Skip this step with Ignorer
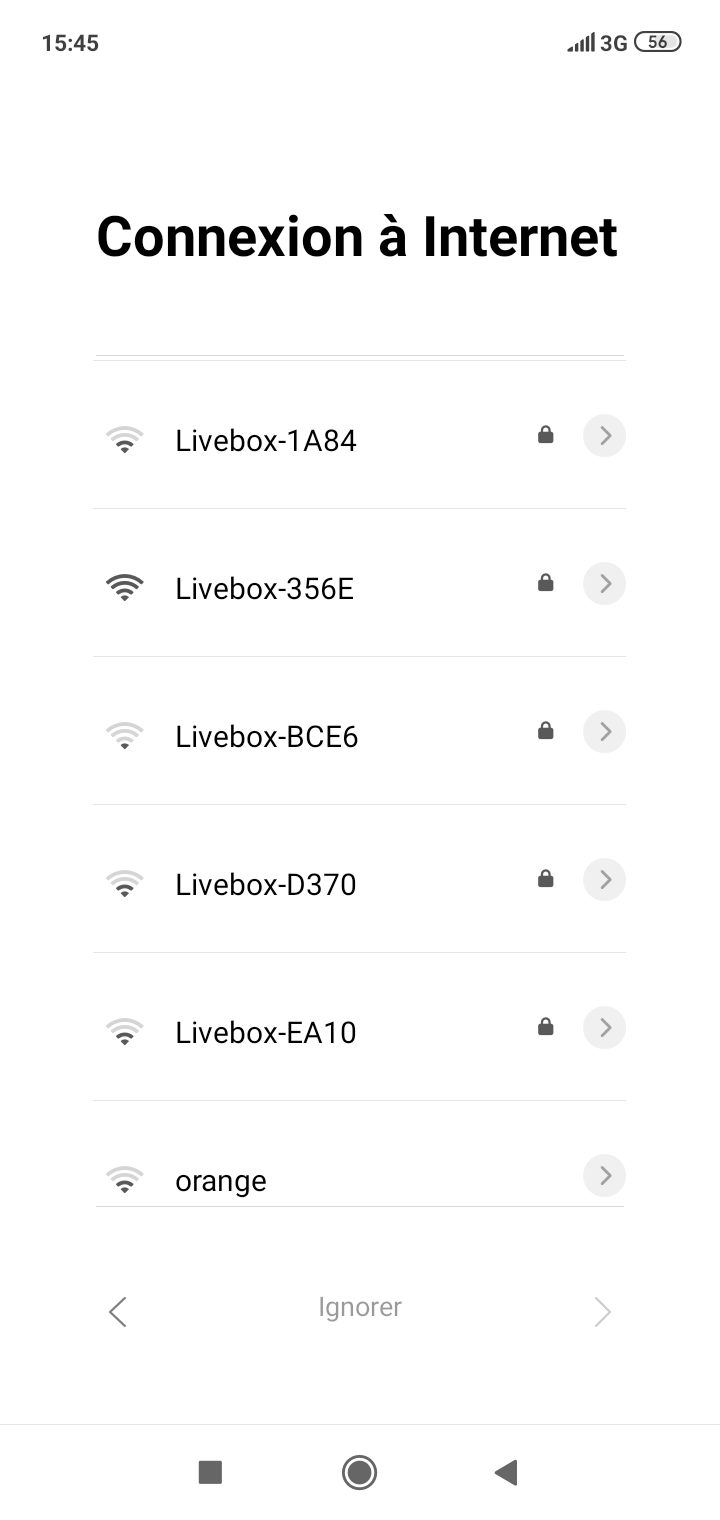Viewport: 720px width, 1520px height. point(360,1307)
